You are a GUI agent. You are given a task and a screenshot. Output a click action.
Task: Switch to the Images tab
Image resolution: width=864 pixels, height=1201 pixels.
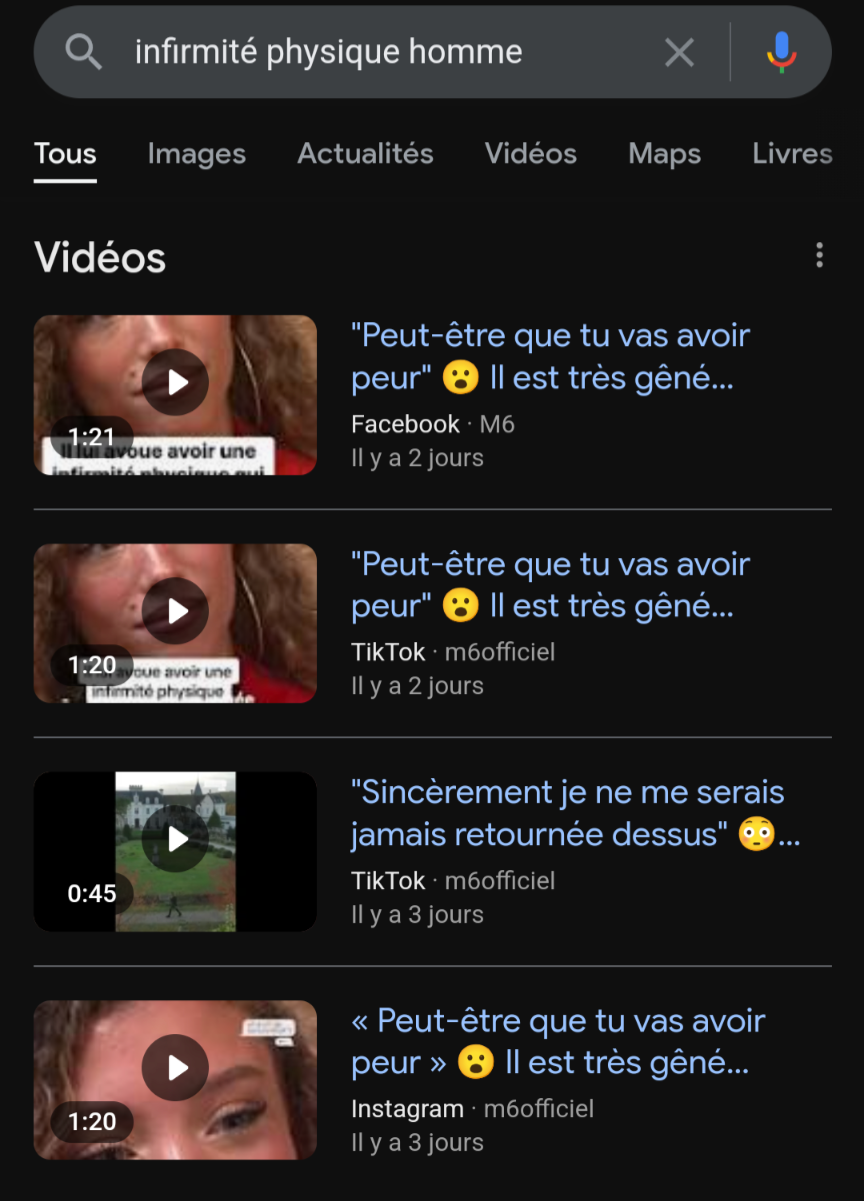(x=196, y=154)
